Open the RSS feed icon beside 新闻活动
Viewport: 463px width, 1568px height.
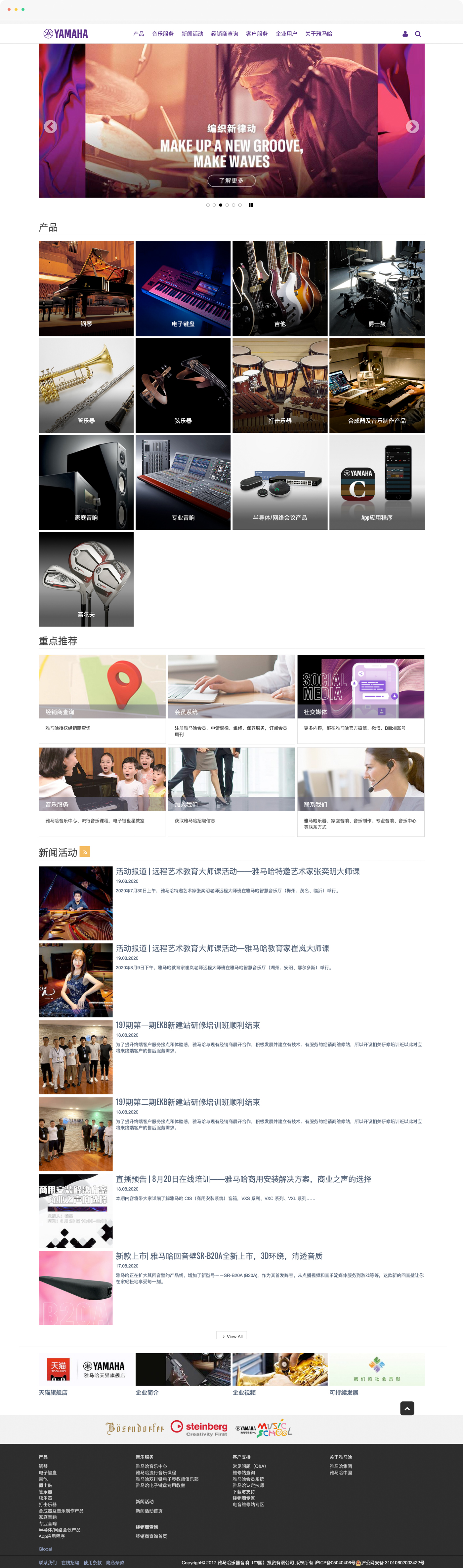pos(85,852)
